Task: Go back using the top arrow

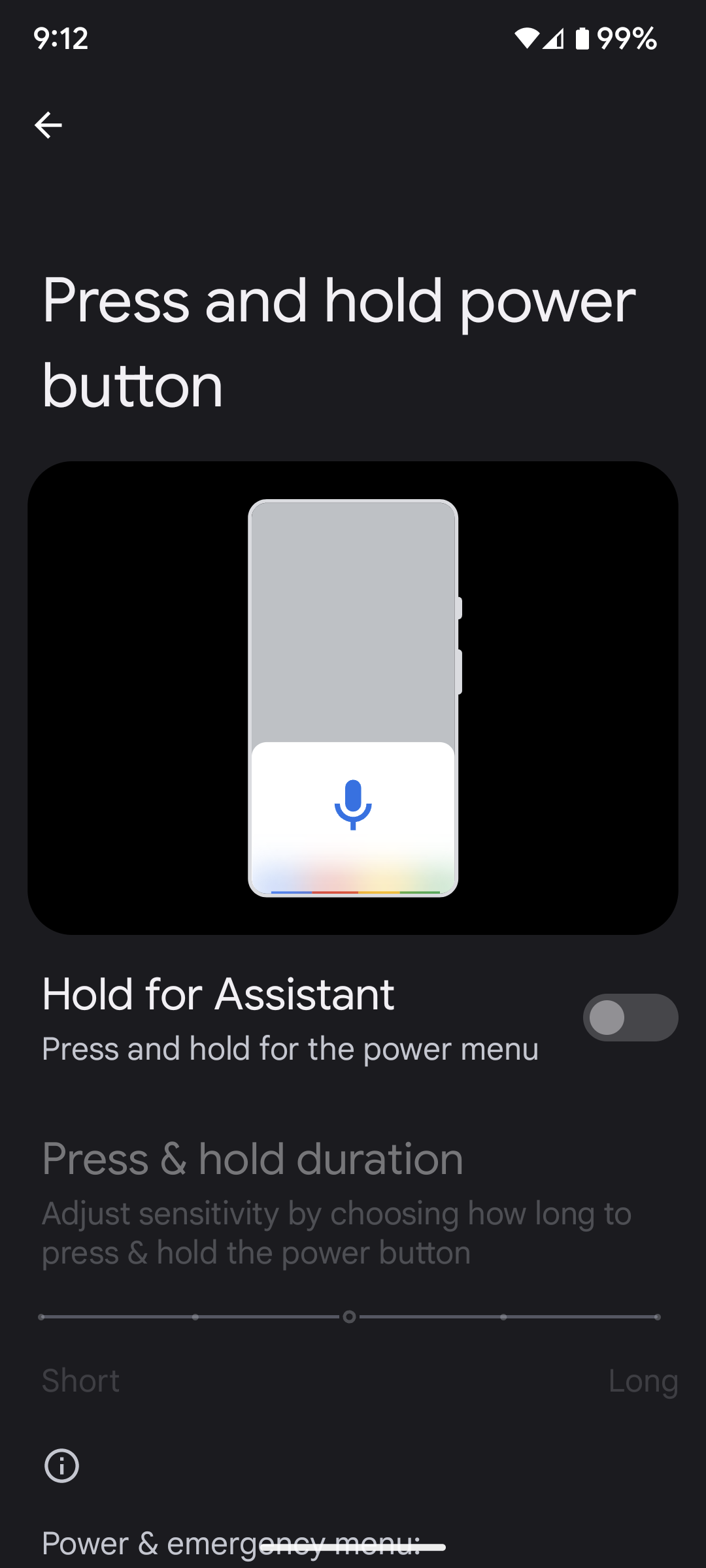Action: pyautogui.click(x=48, y=125)
